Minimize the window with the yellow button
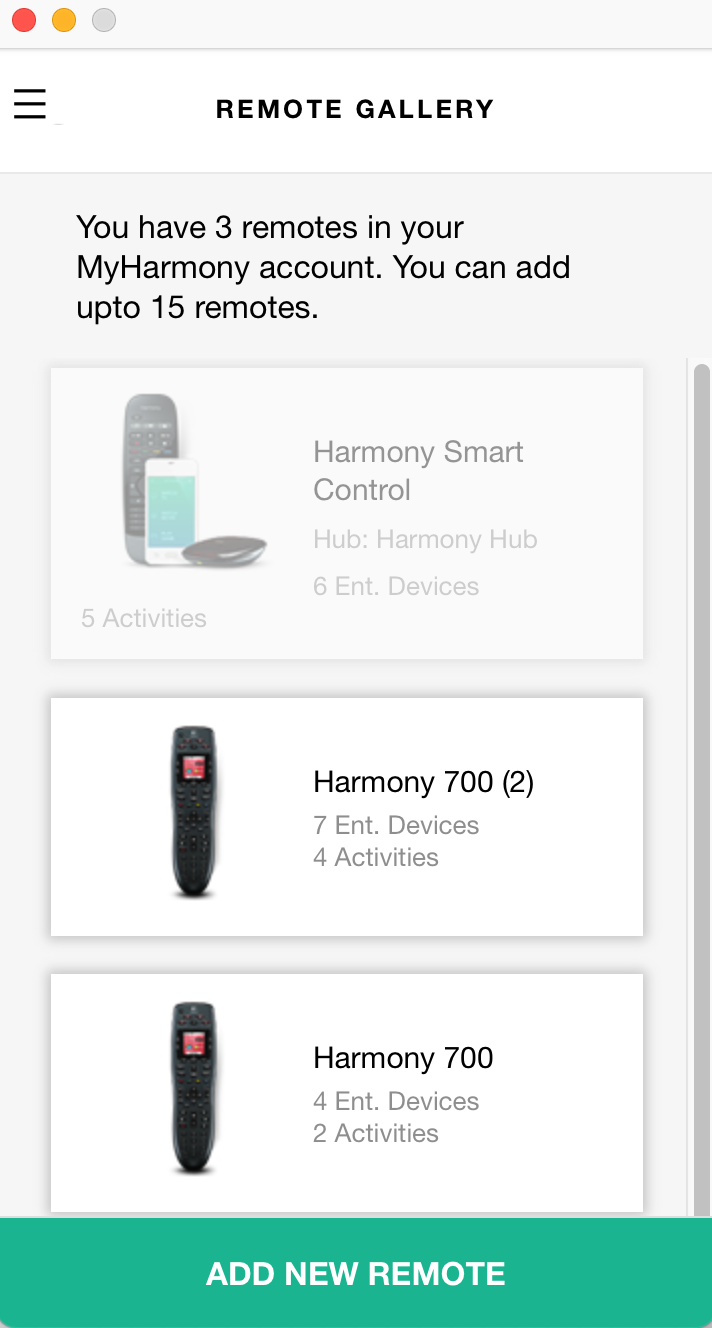 [x=64, y=20]
